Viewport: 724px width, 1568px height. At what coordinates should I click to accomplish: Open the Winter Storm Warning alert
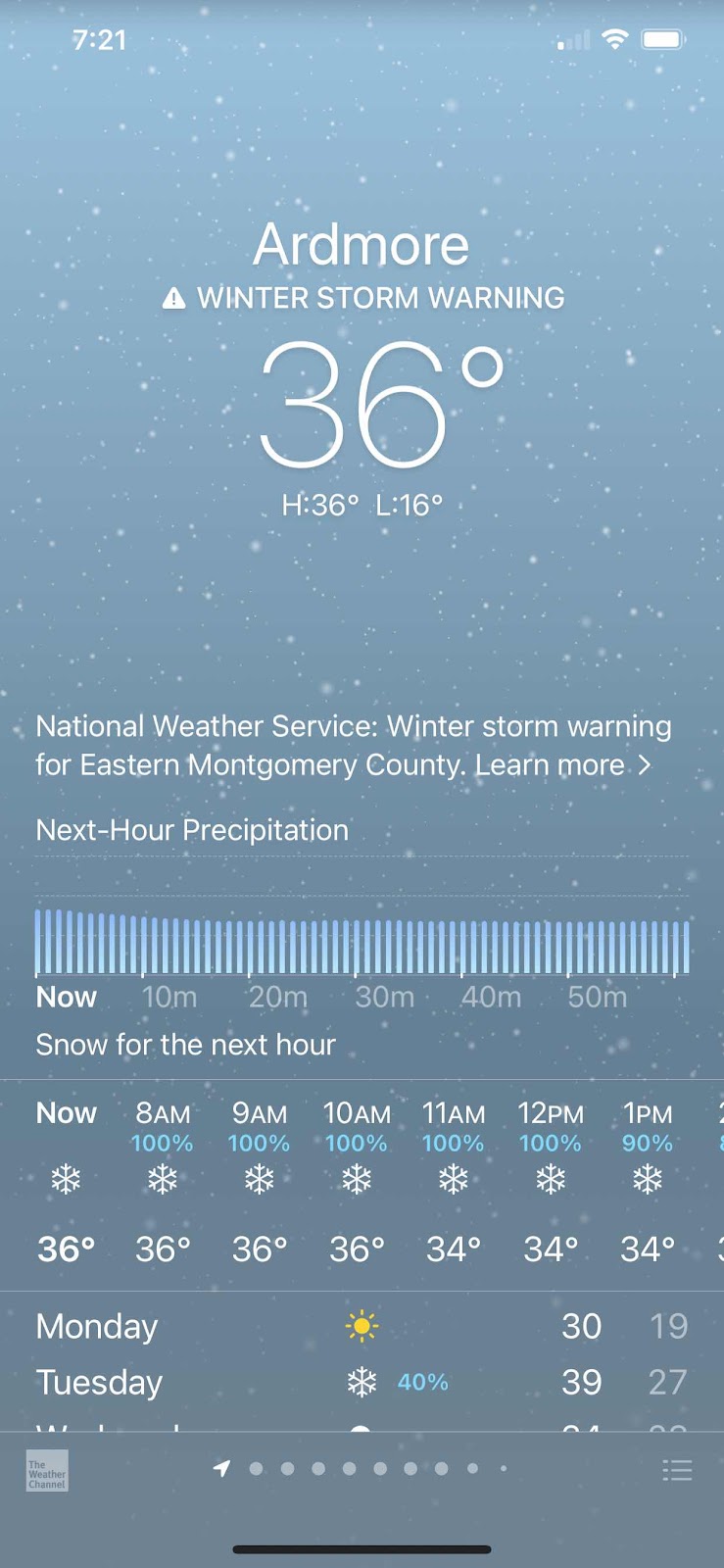362,298
